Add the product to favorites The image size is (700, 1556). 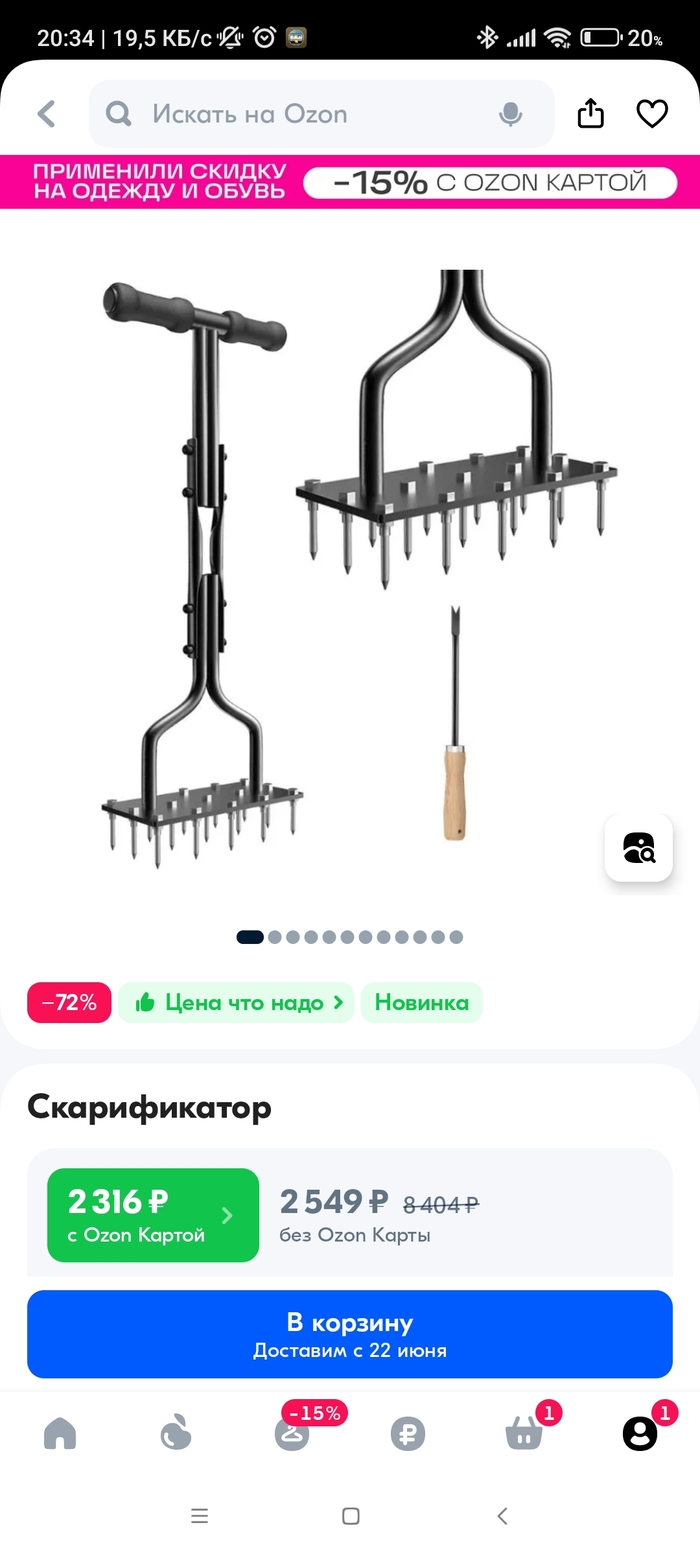coord(652,114)
